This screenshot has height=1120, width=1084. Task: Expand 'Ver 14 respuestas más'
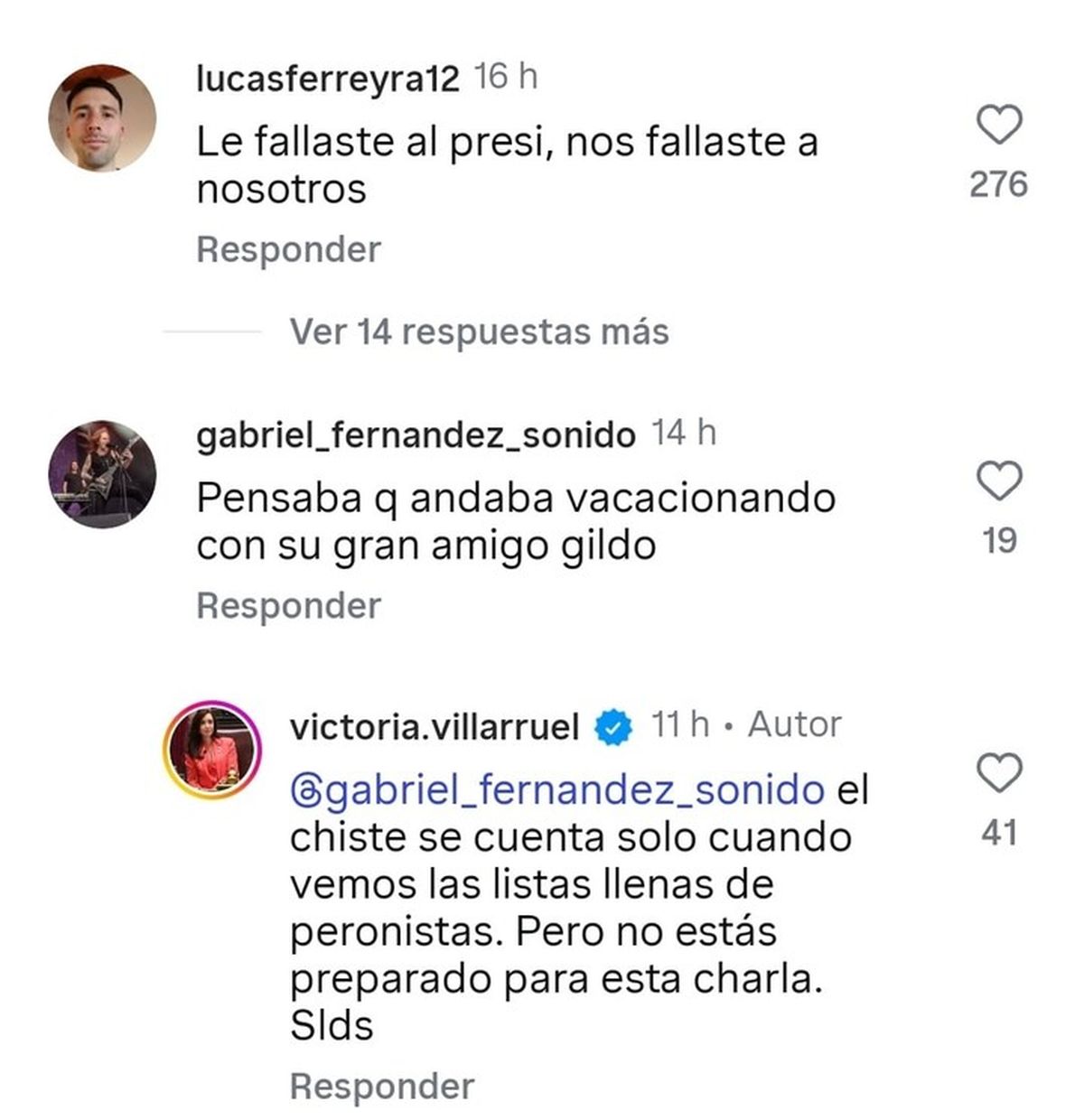tap(479, 331)
